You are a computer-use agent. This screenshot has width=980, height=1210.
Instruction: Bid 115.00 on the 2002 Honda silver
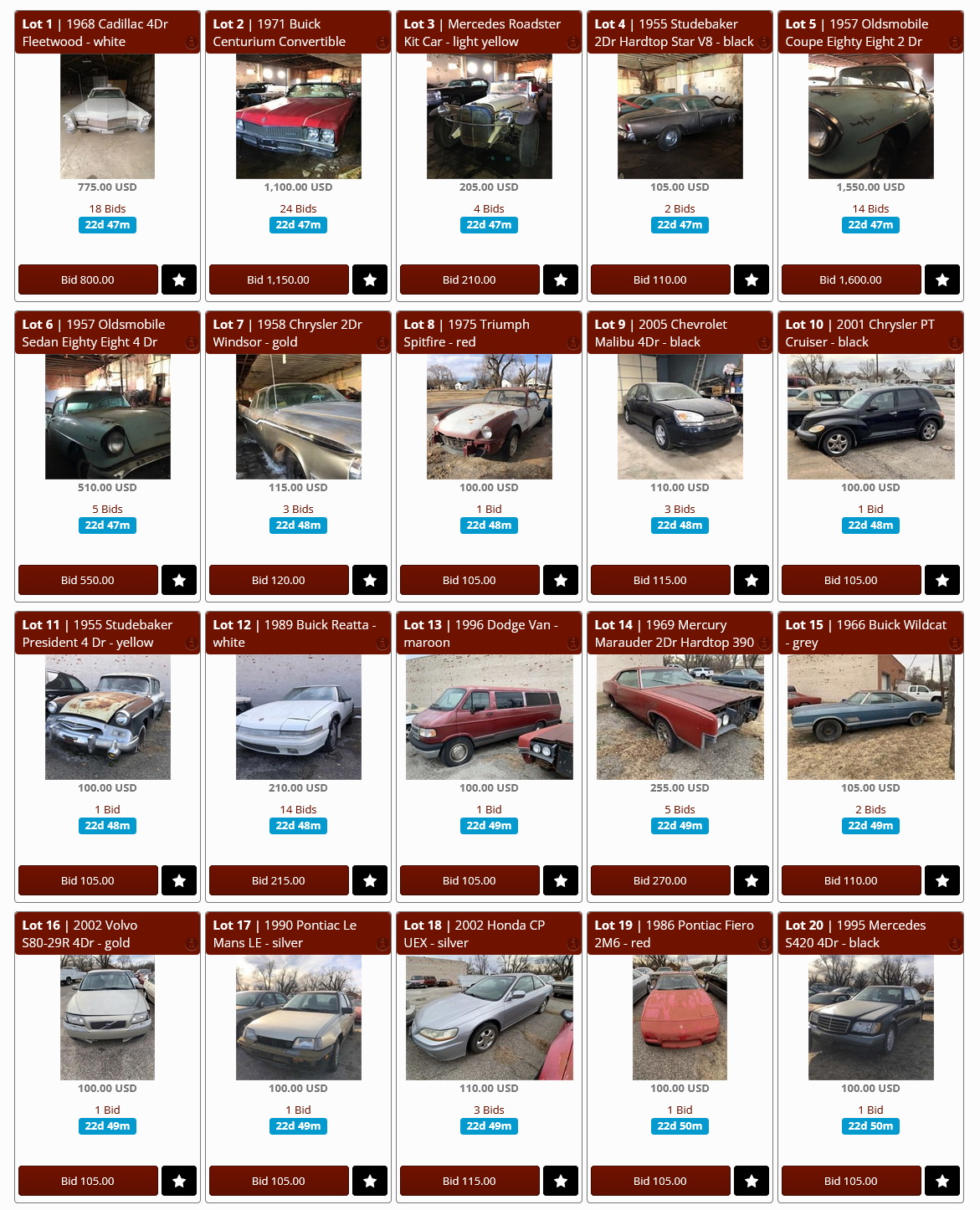coord(469,1181)
